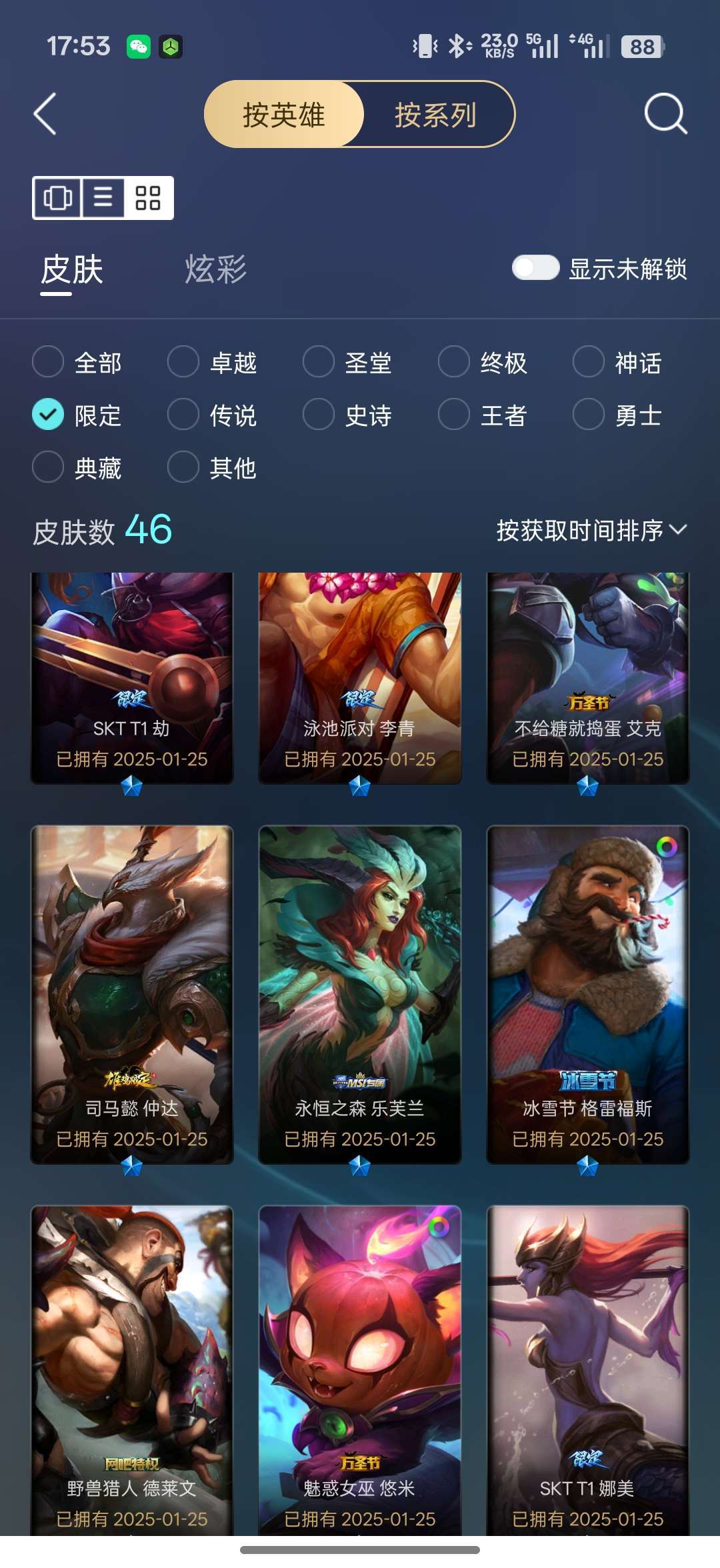
Task: Switch to the 炫彩 tab
Action: (x=215, y=269)
